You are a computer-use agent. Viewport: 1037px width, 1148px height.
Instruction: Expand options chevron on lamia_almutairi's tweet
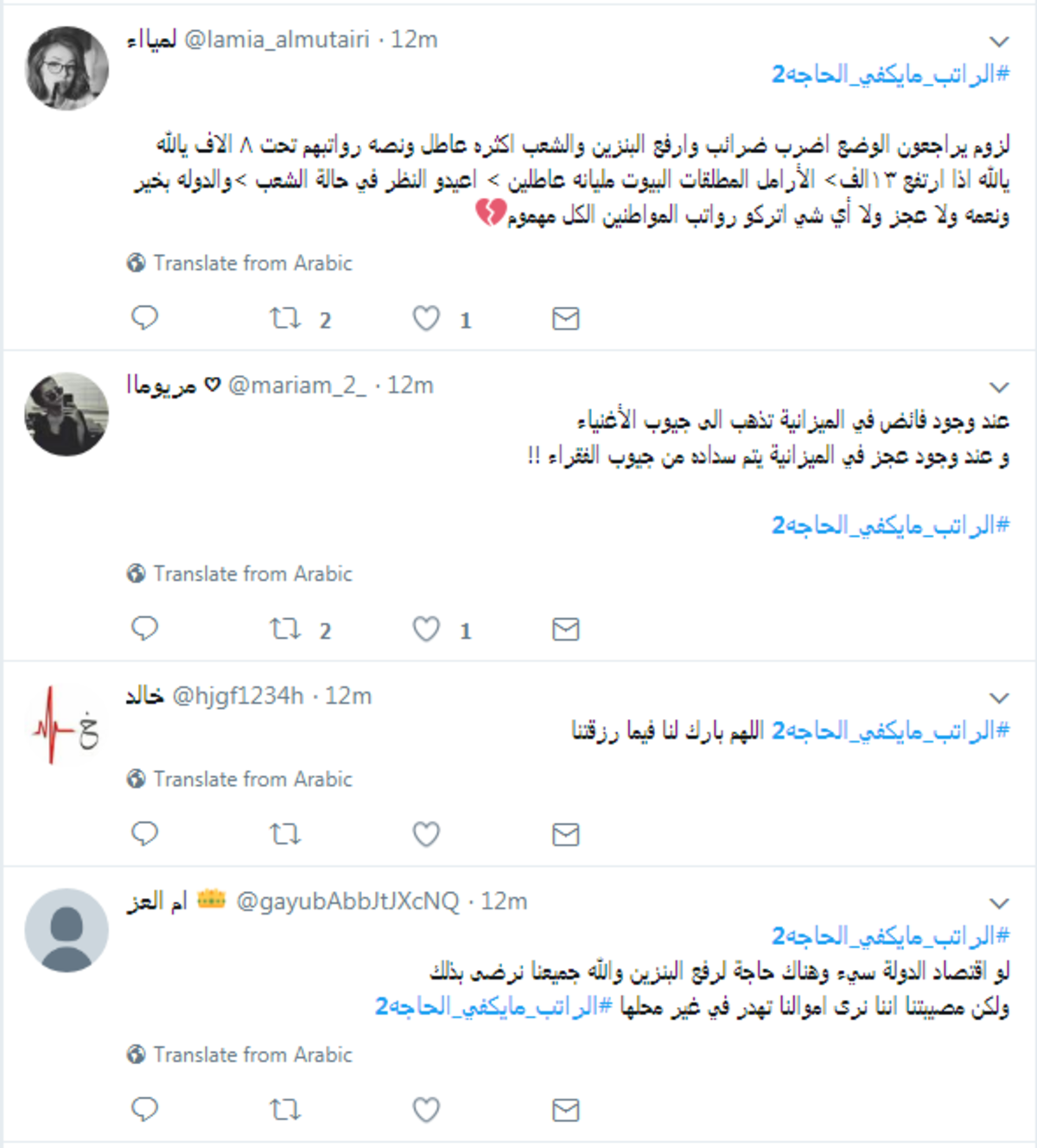999,41
